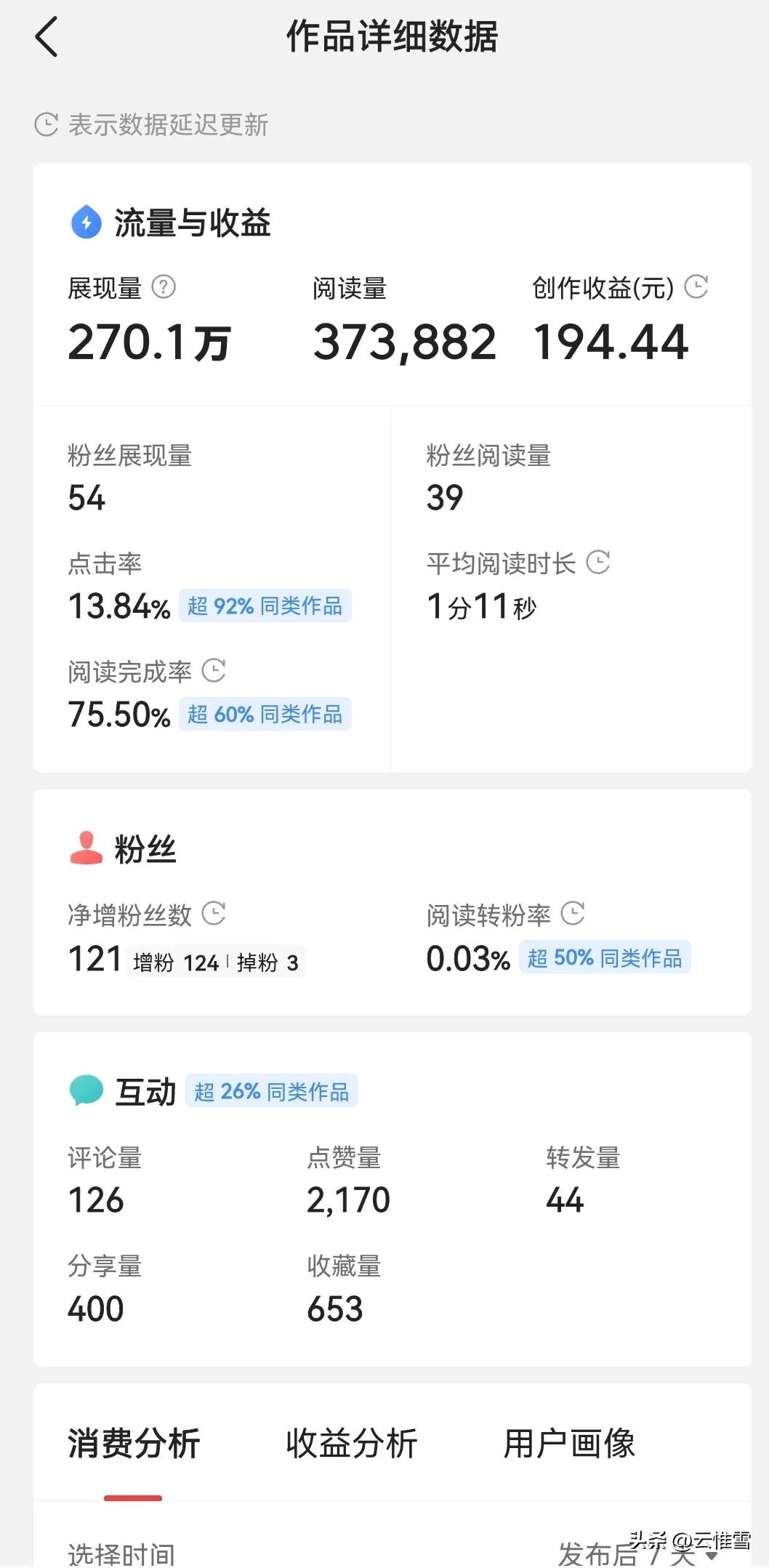Click the clock icon next to 阅读完成率
The image size is (769, 1568).
pyautogui.click(x=214, y=672)
